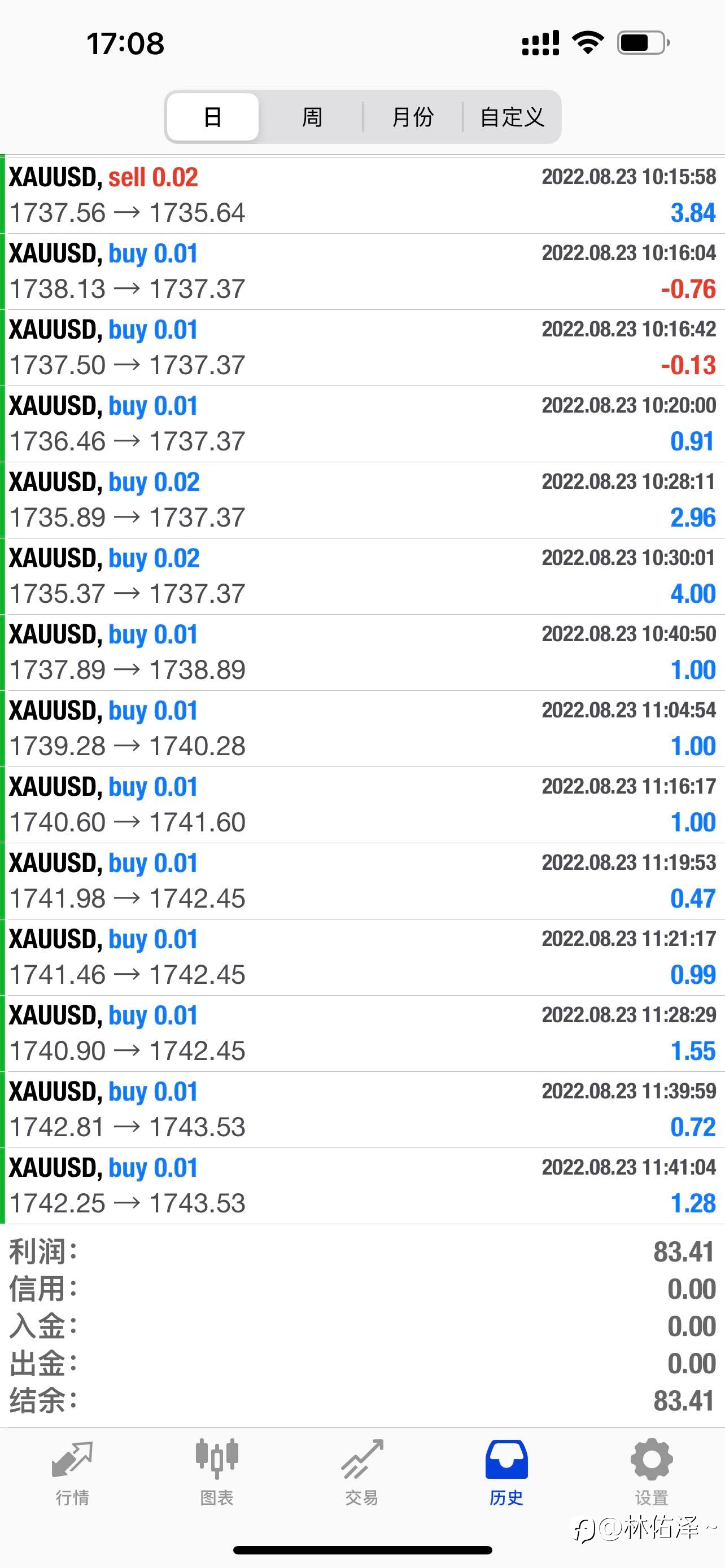The height and width of the screenshot is (1568, 725).
Task: Switch to the 交易 trade tab
Action: 362,1473
